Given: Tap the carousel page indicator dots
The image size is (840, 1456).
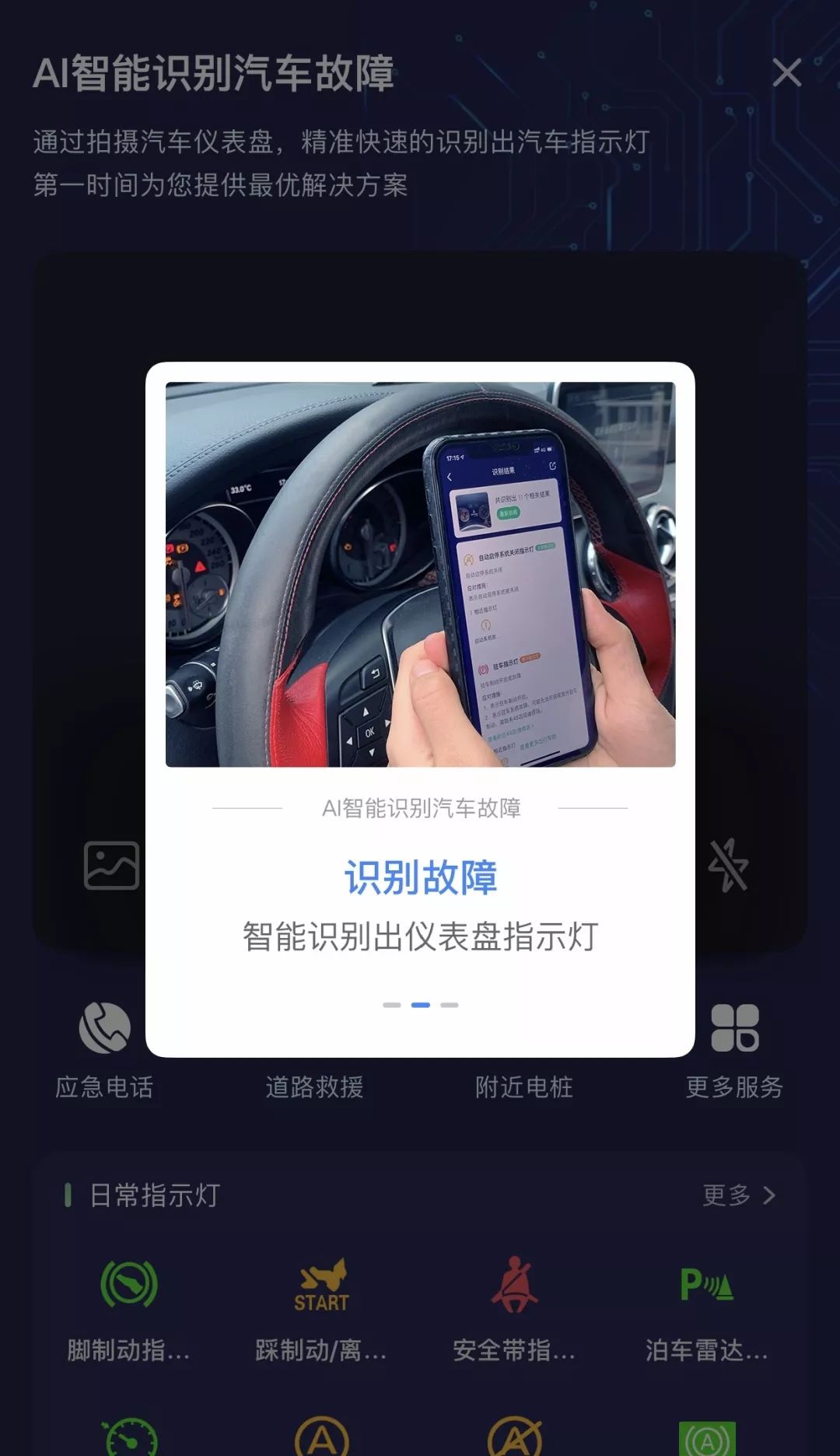Looking at the screenshot, I should click(420, 1005).
